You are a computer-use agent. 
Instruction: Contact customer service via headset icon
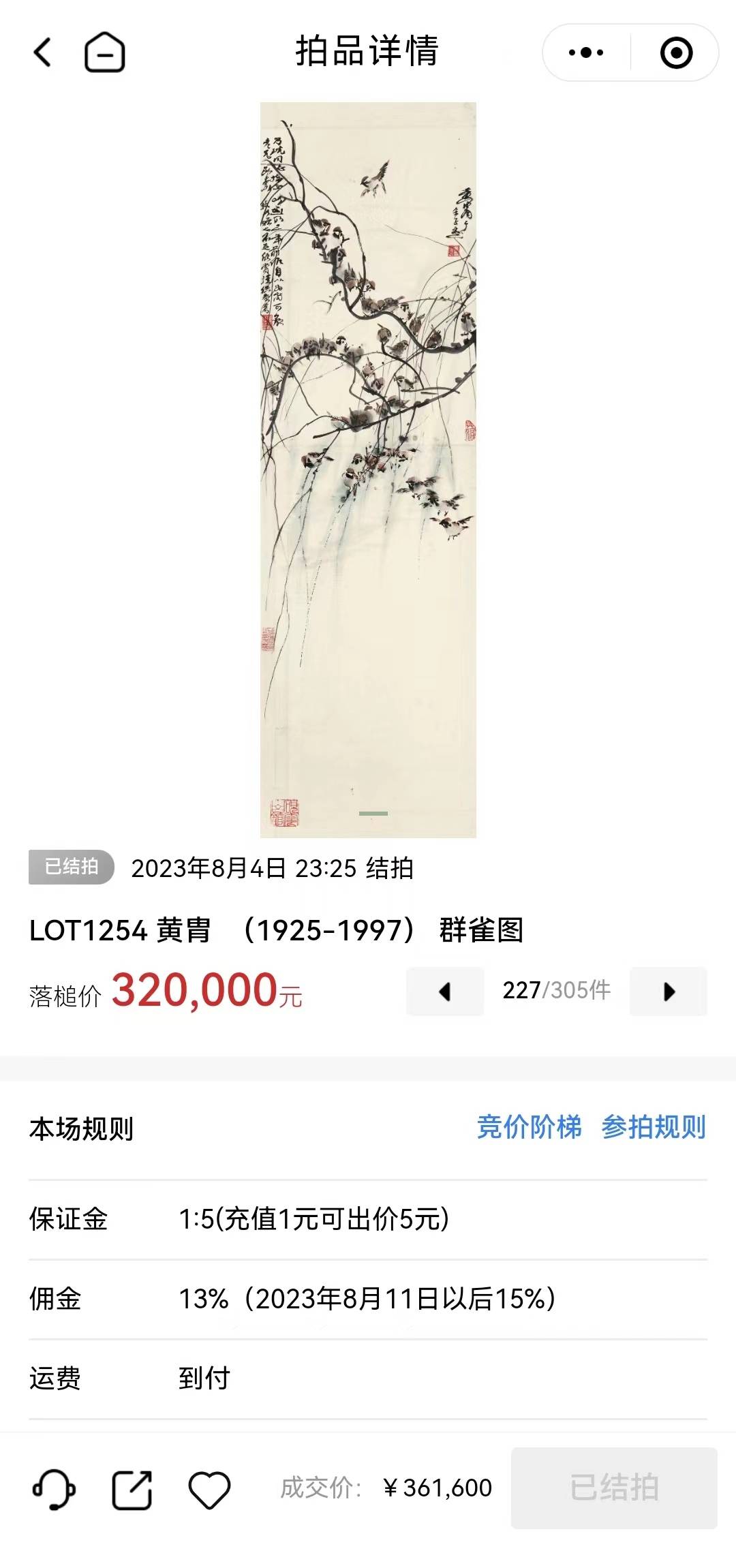click(55, 1489)
